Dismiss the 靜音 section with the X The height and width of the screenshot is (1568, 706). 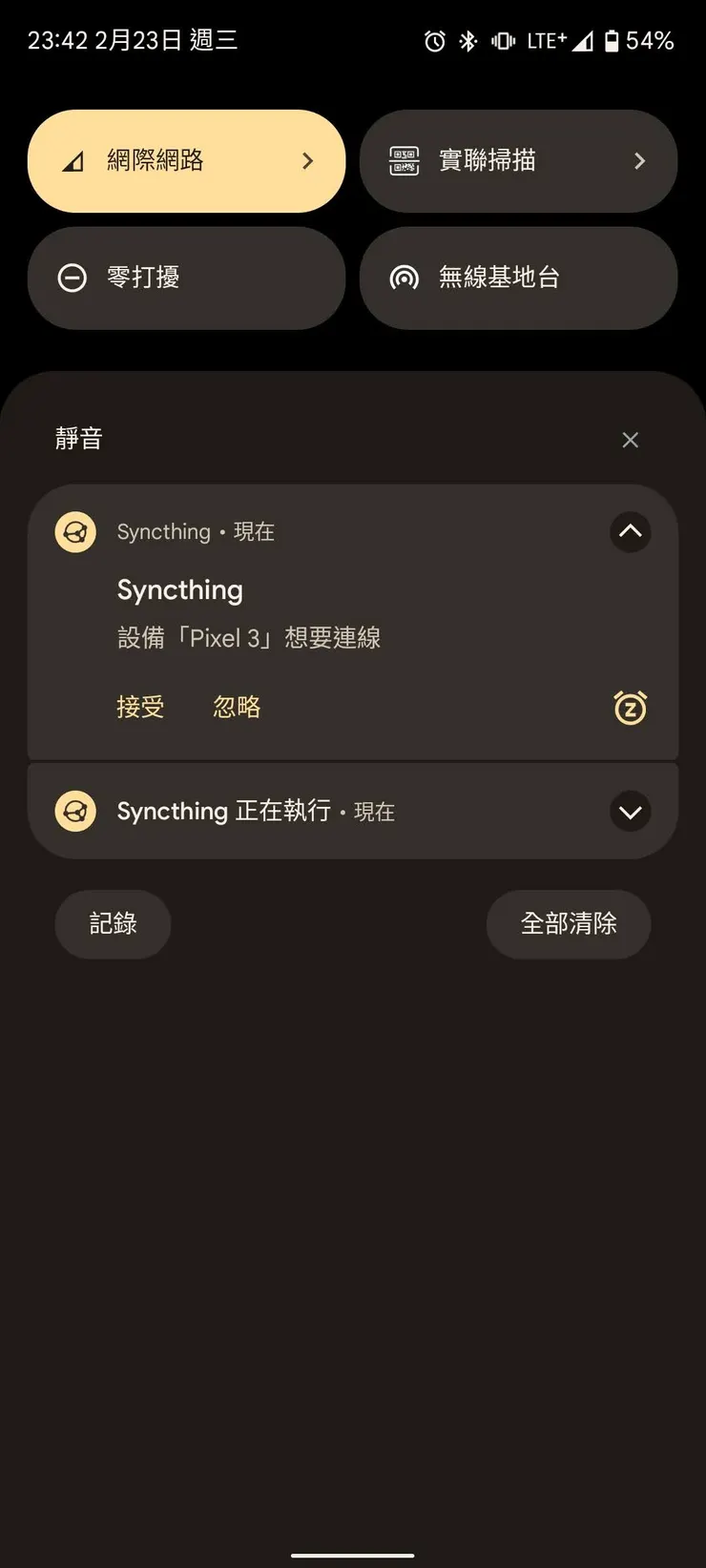pyautogui.click(x=630, y=440)
